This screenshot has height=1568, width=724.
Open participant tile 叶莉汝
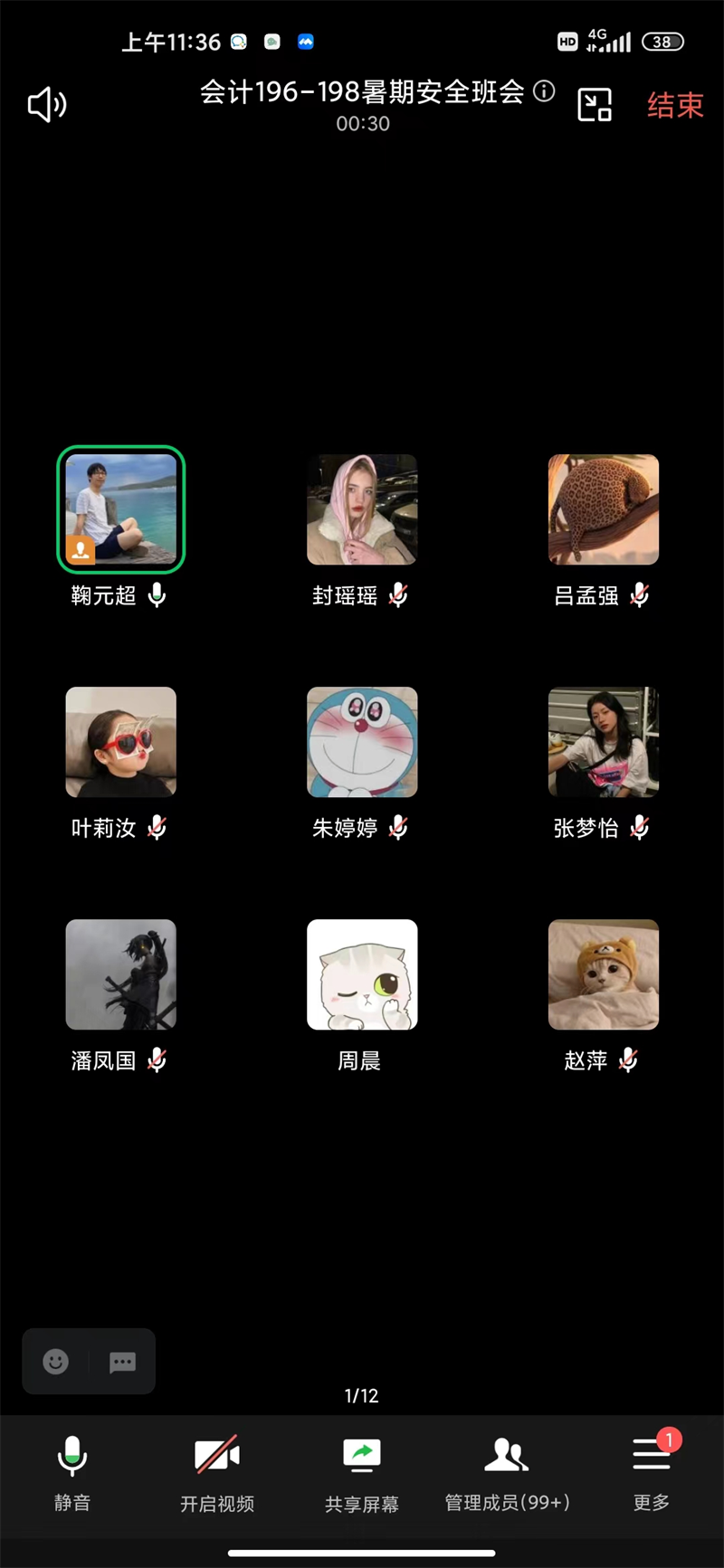point(121,742)
